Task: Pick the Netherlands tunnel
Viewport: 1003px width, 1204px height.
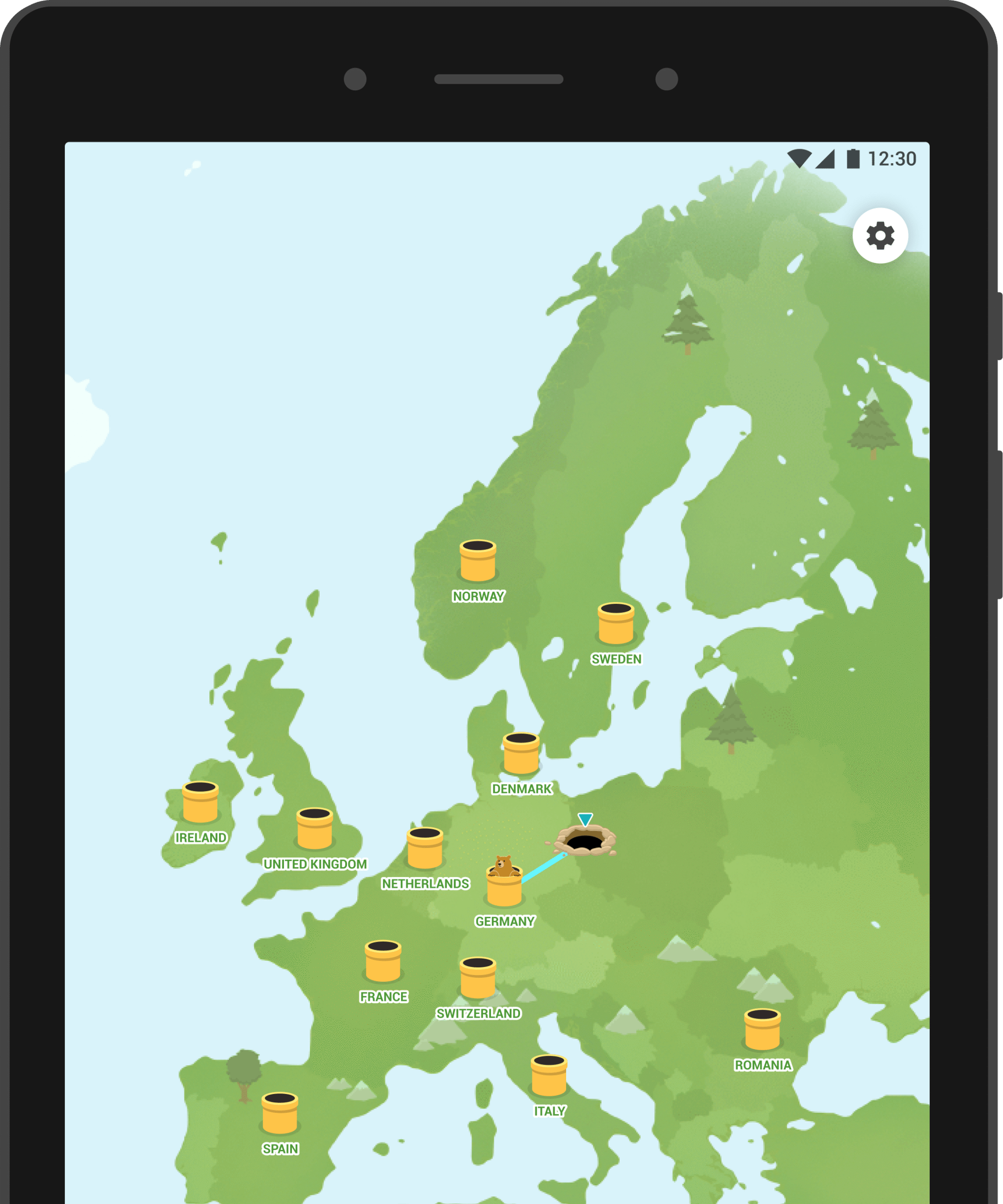Action: coord(425,848)
